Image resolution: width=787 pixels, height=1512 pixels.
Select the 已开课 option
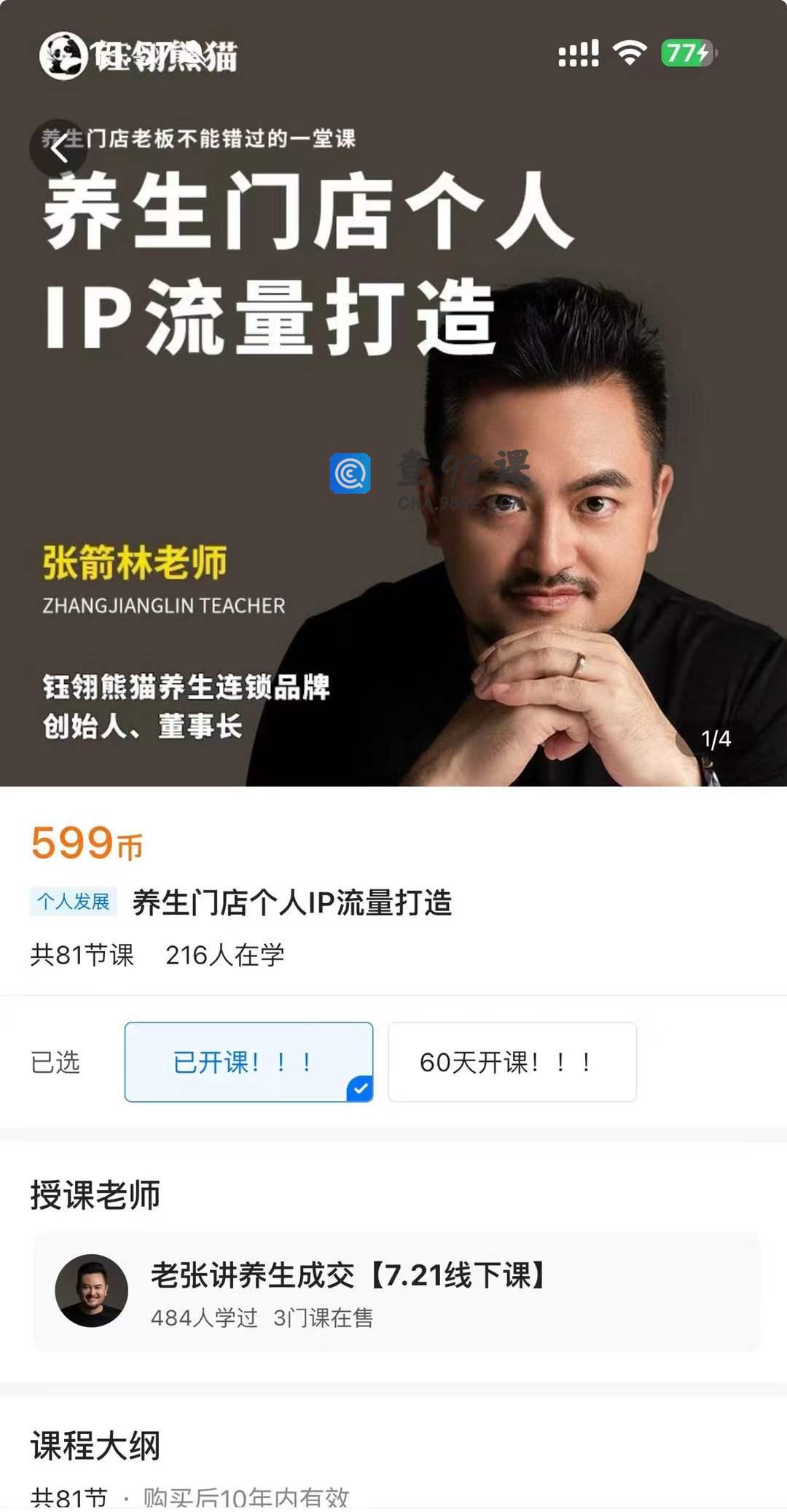pyautogui.click(x=248, y=1061)
